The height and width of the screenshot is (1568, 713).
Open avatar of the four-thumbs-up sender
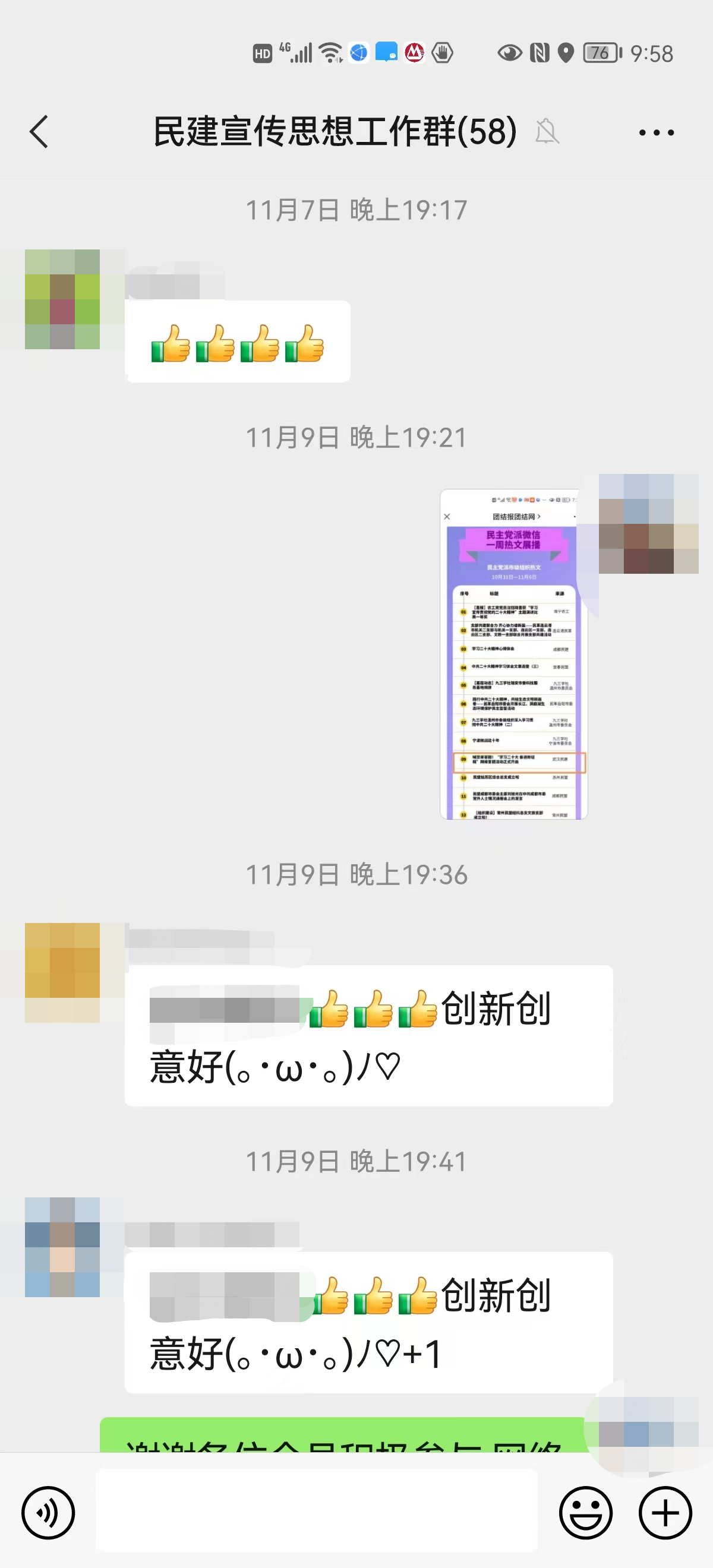[62, 299]
